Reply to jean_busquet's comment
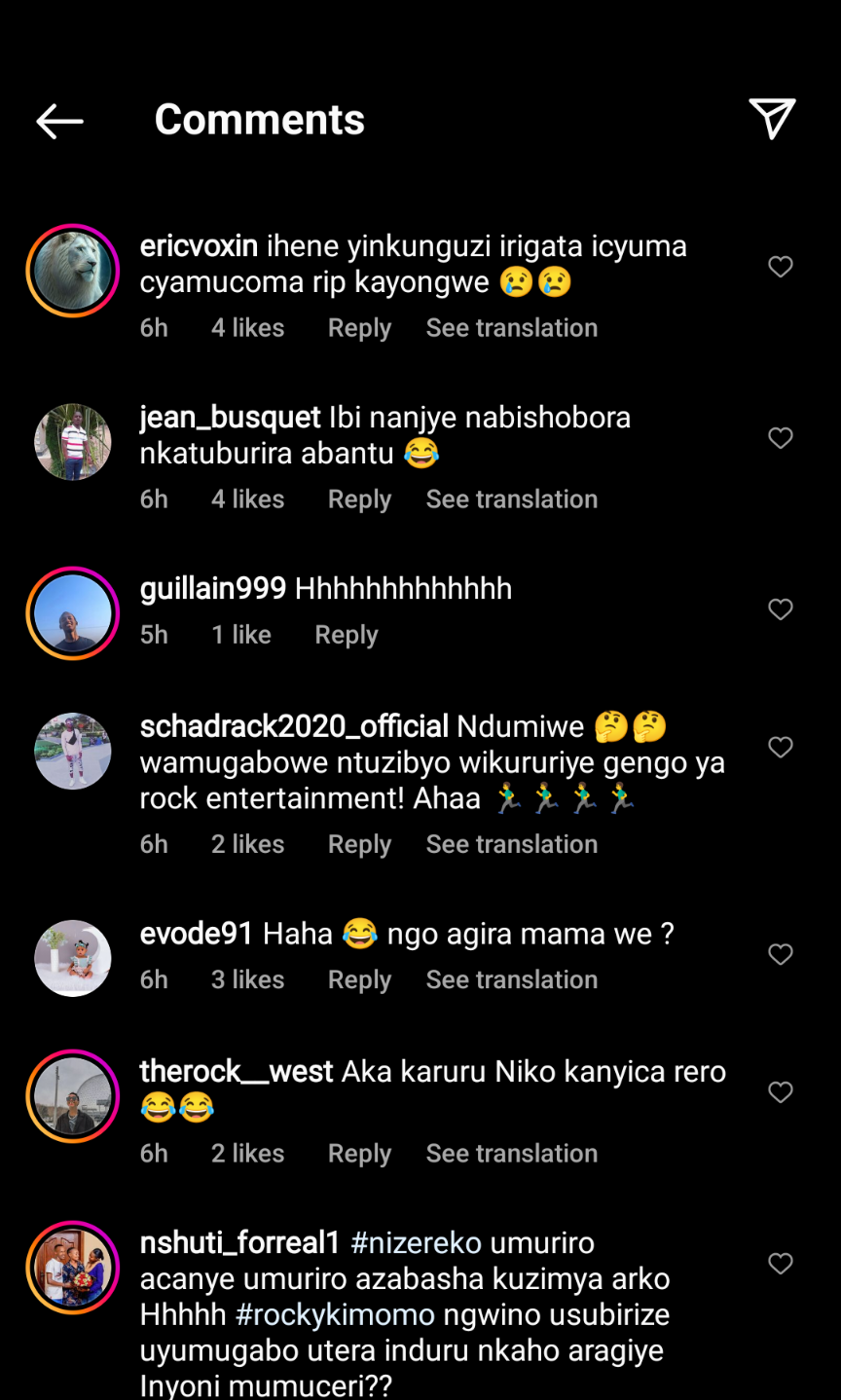 pos(359,499)
